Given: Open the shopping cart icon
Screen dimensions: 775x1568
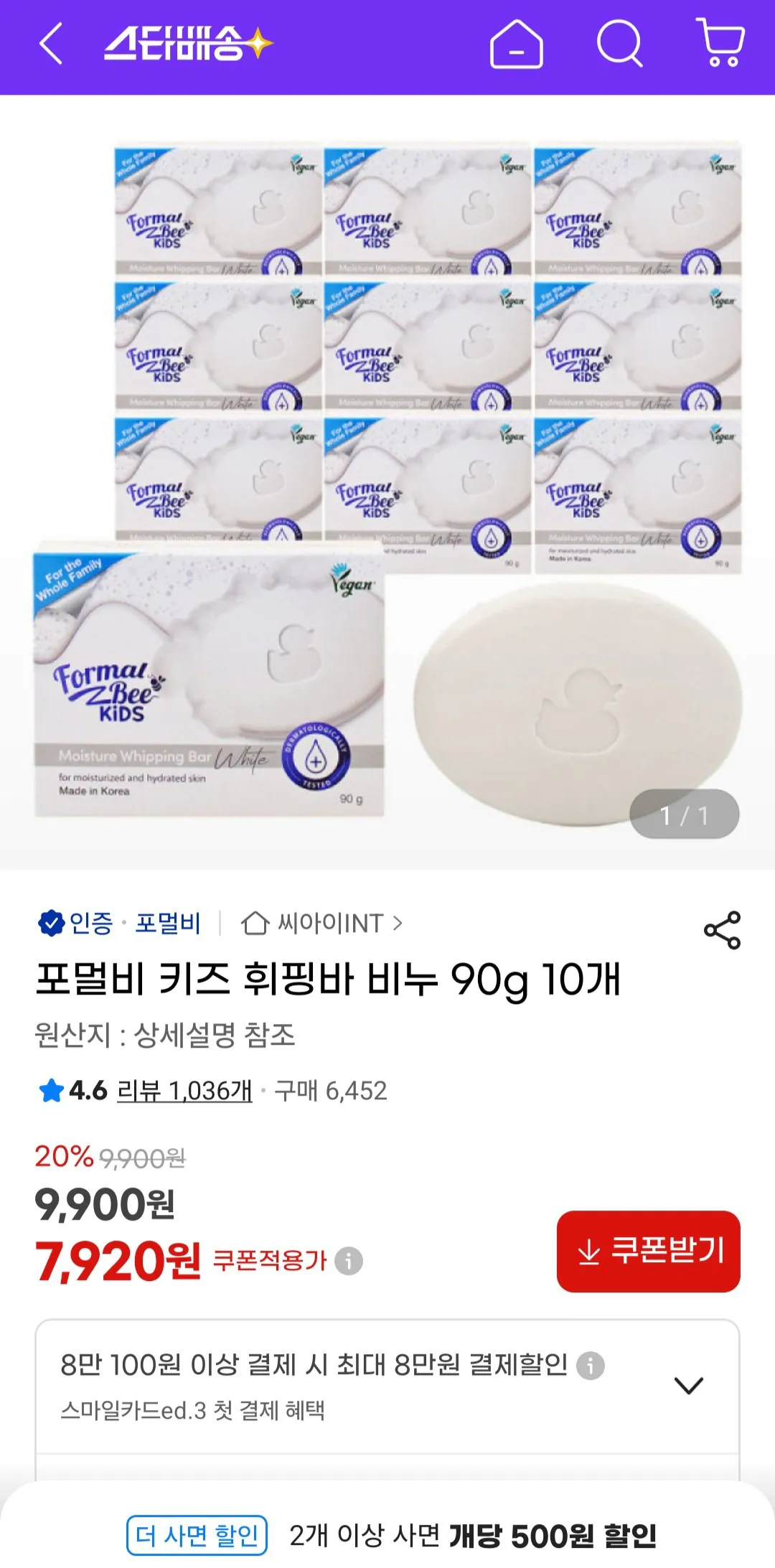Looking at the screenshot, I should click(721, 43).
